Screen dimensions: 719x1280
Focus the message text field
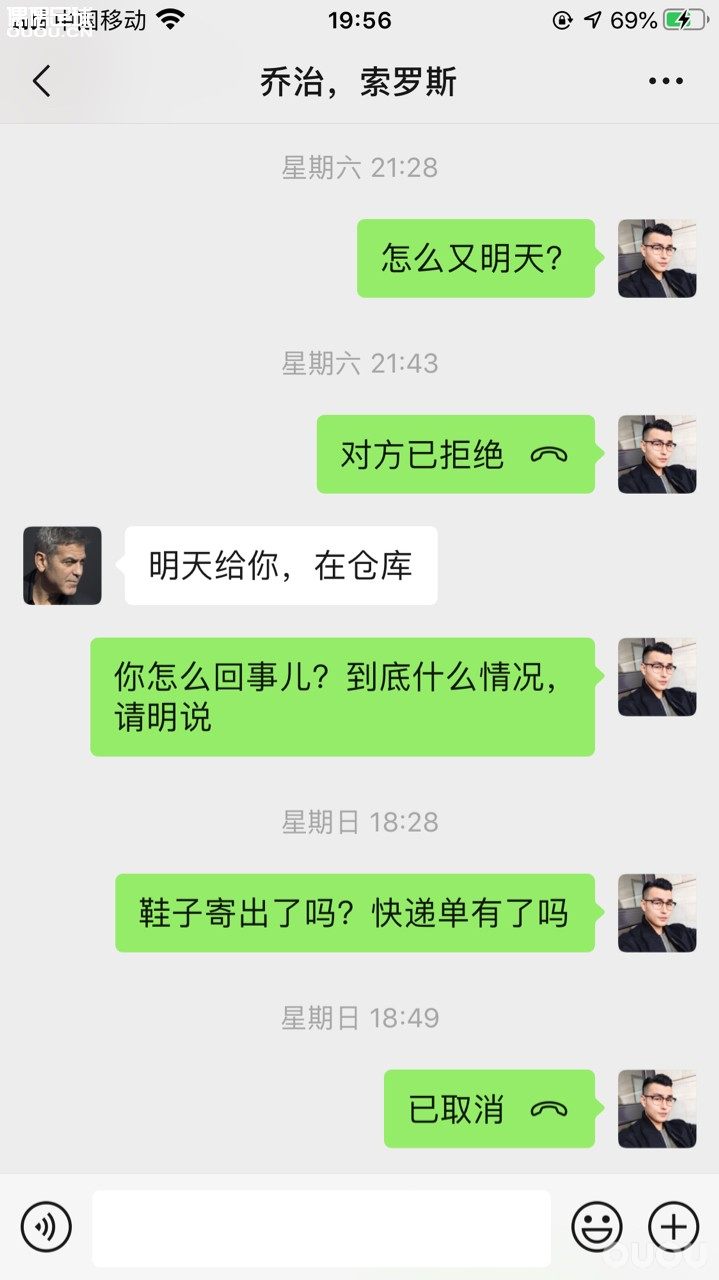point(321,1228)
